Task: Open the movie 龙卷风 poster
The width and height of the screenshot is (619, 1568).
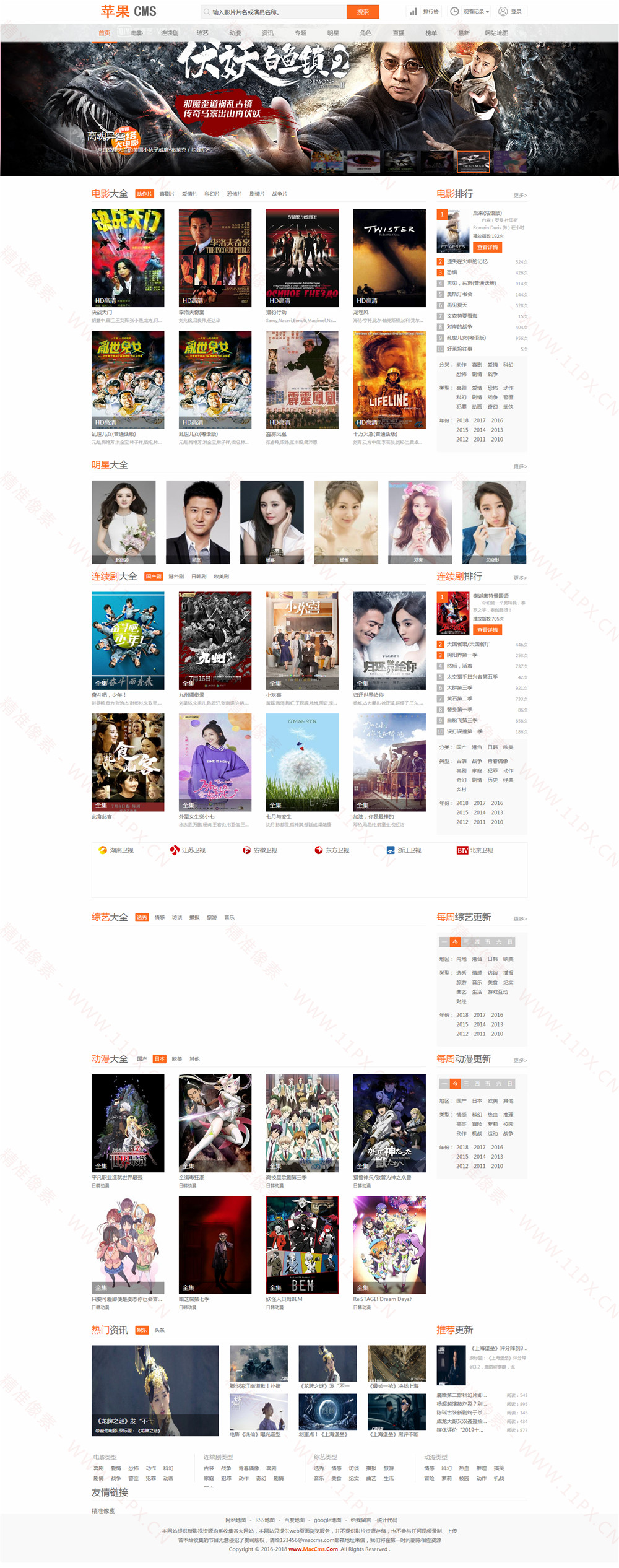Action: click(389, 258)
